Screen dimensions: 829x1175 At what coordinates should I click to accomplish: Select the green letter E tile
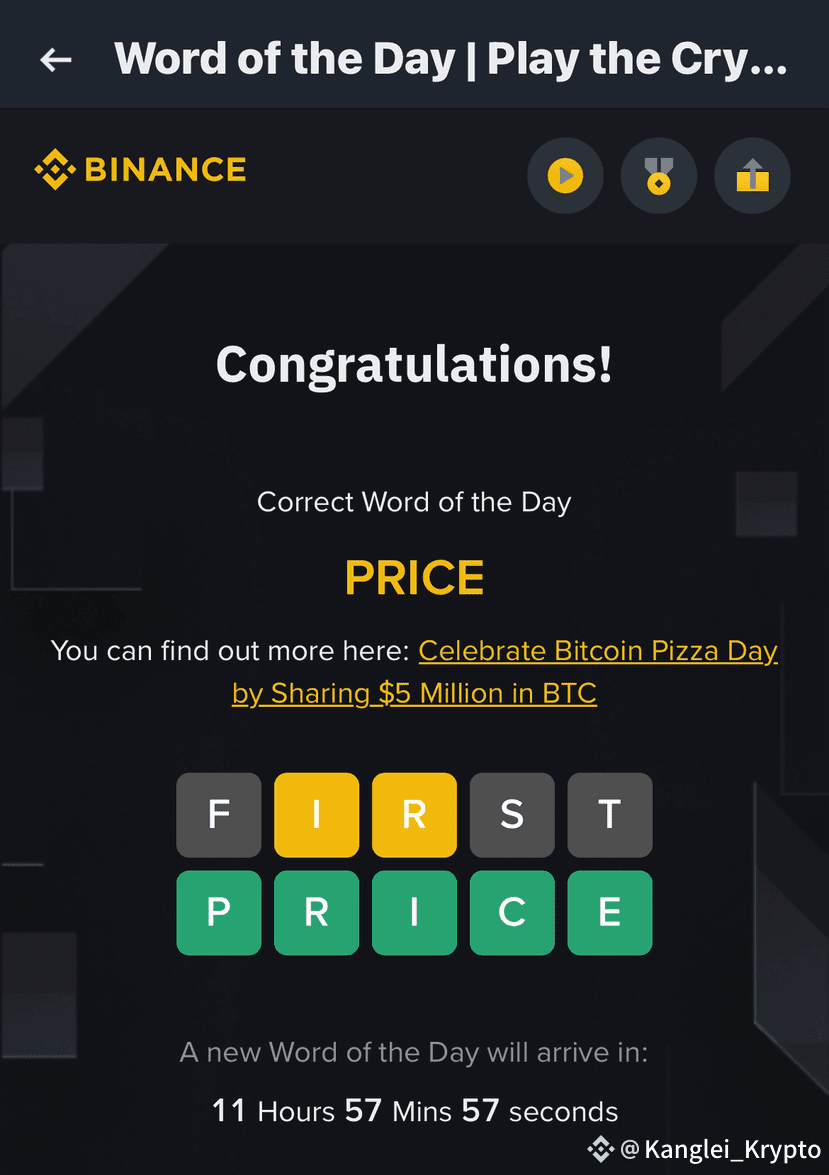[610, 912]
